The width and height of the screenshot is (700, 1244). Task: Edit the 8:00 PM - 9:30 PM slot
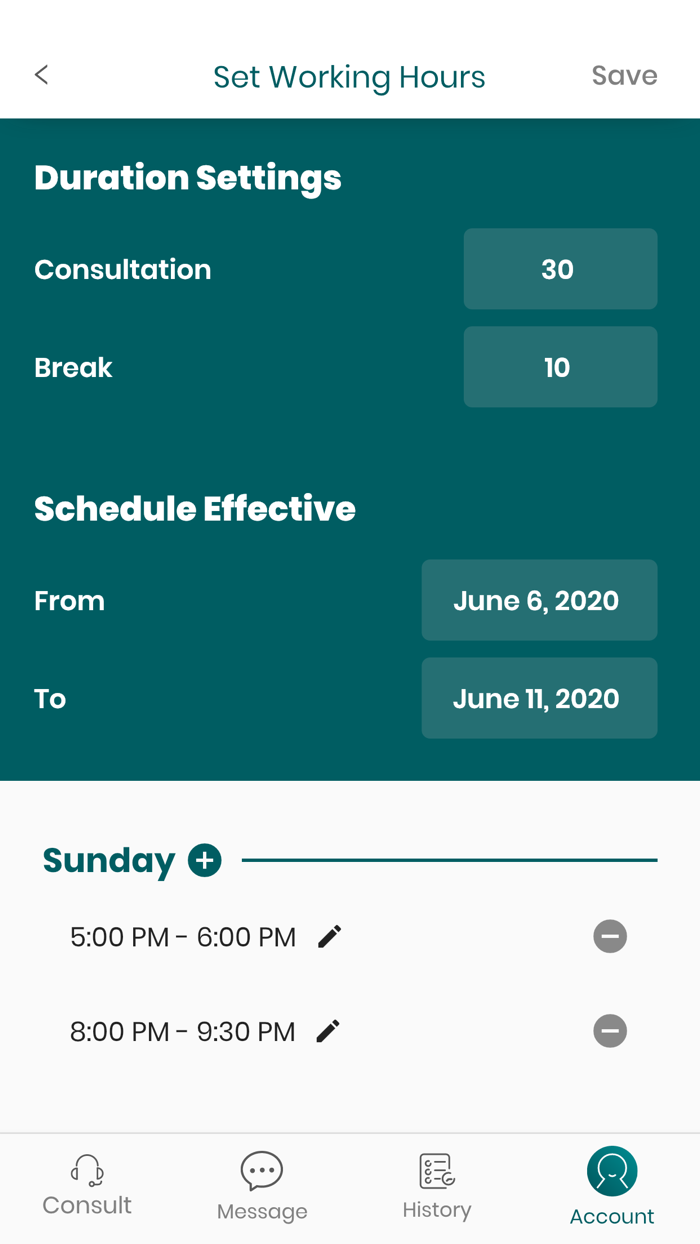coord(328,1031)
